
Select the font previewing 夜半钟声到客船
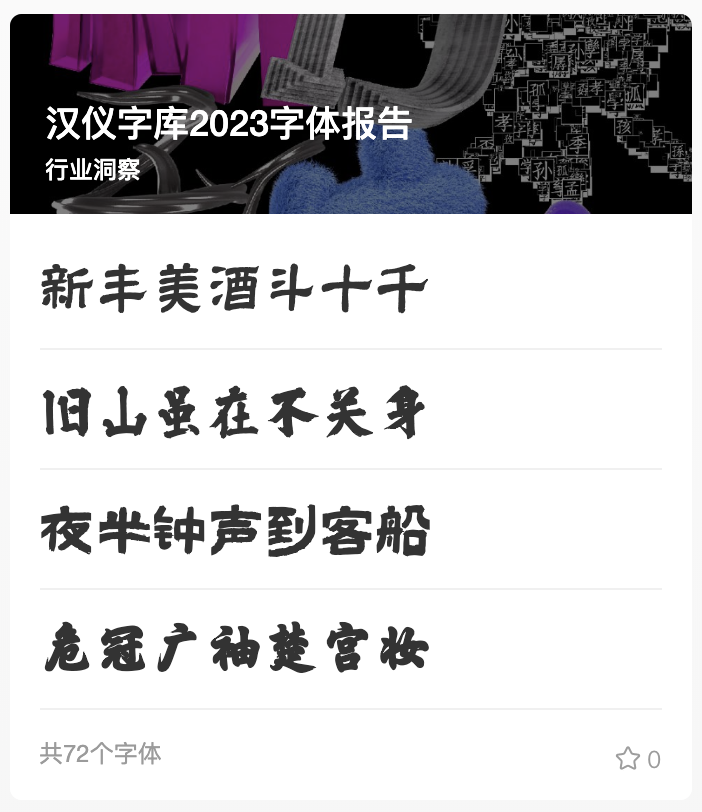coord(235,532)
